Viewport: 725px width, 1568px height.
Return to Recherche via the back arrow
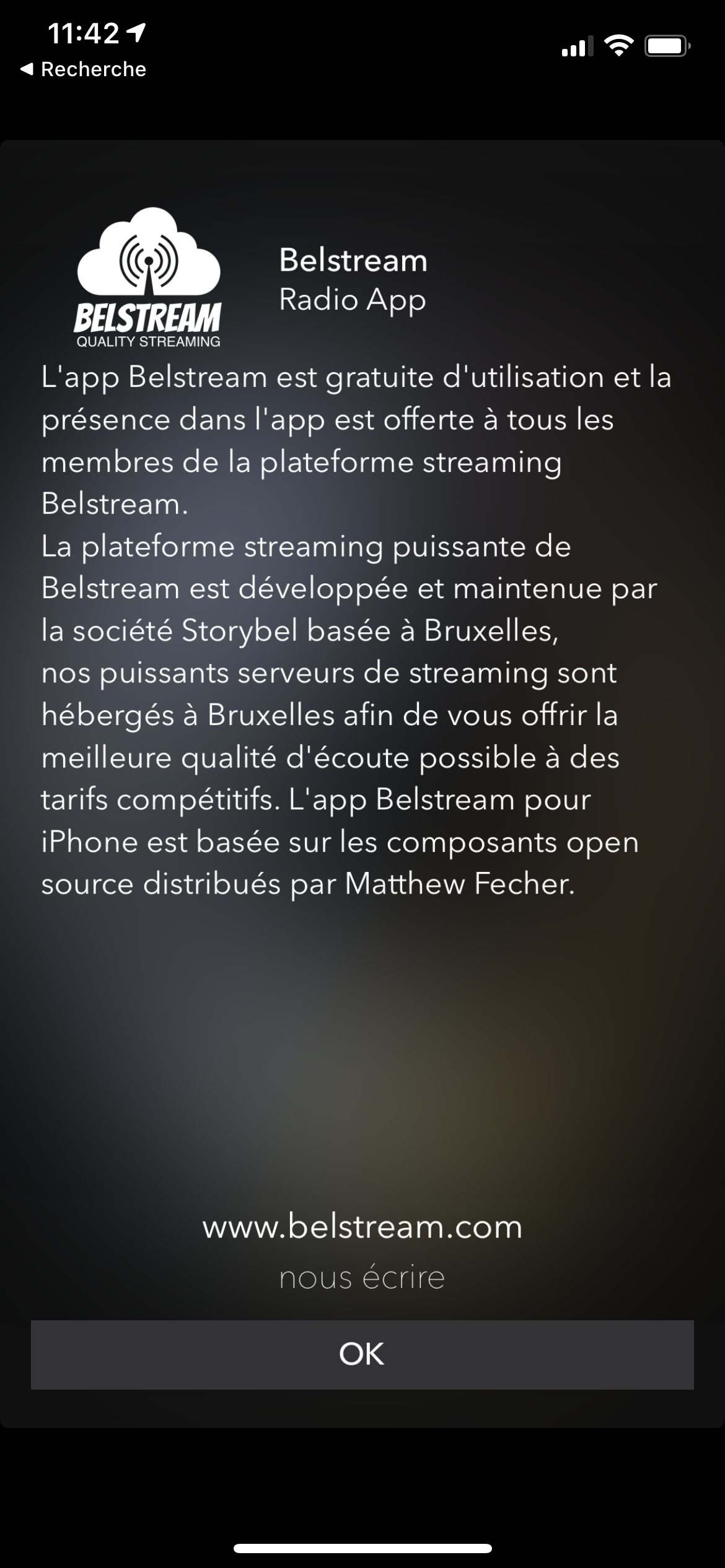[x=83, y=69]
